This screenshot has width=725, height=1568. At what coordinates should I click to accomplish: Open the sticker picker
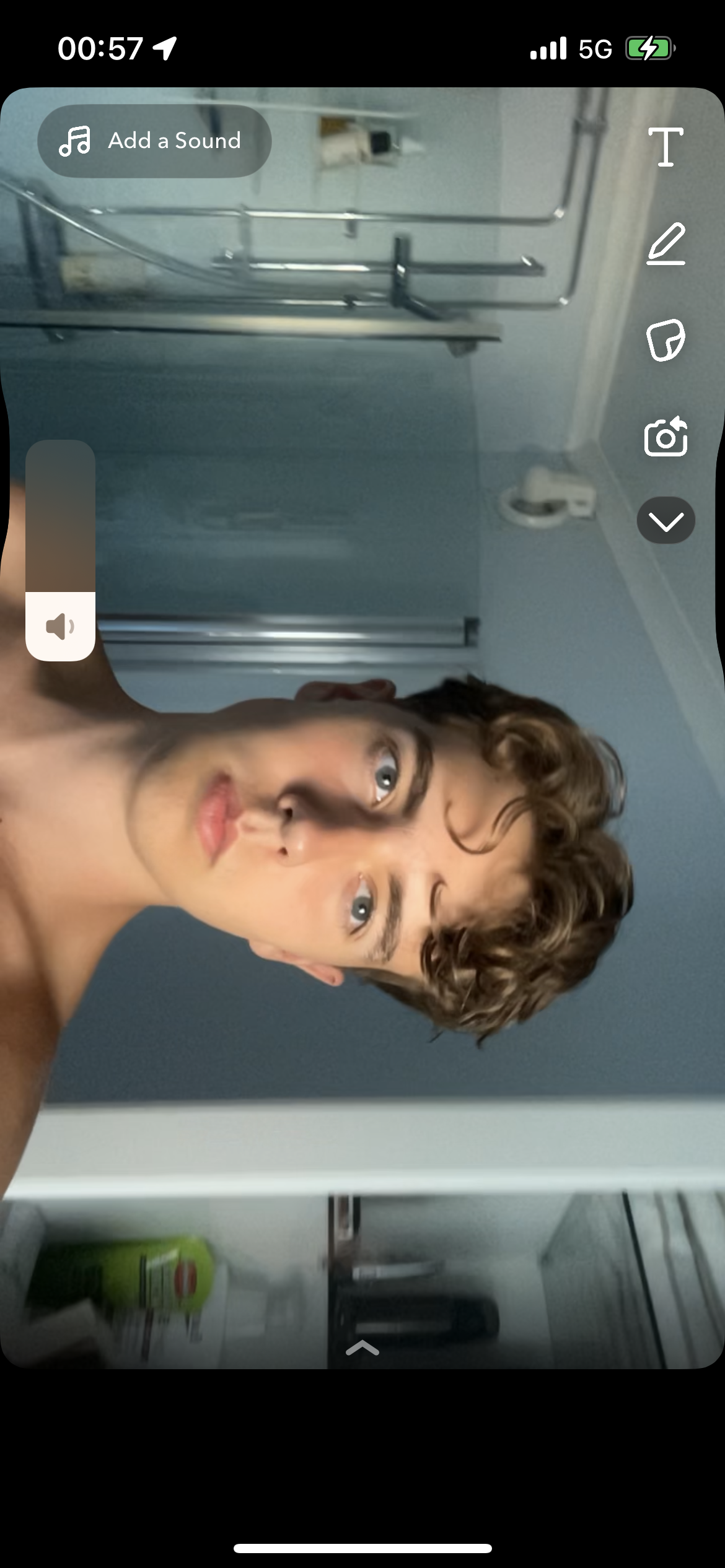666,340
